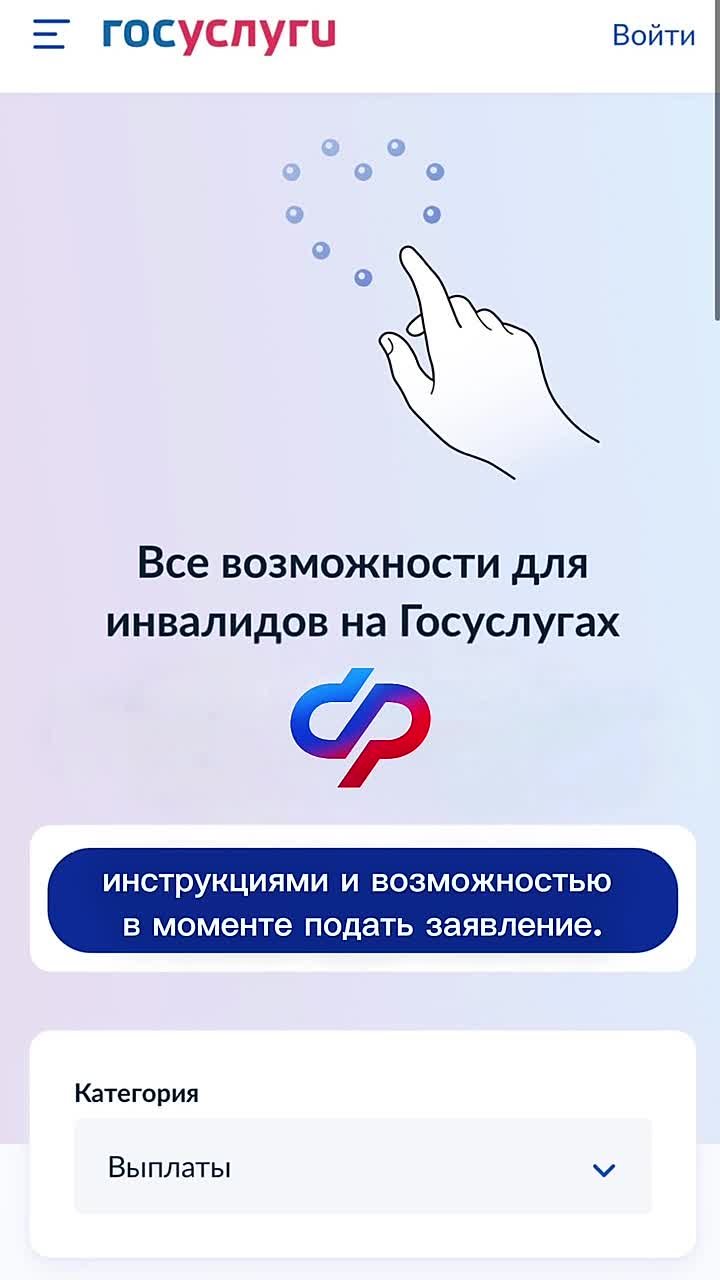Expand the Категория dropdown showing Выплаты

click(x=363, y=1167)
